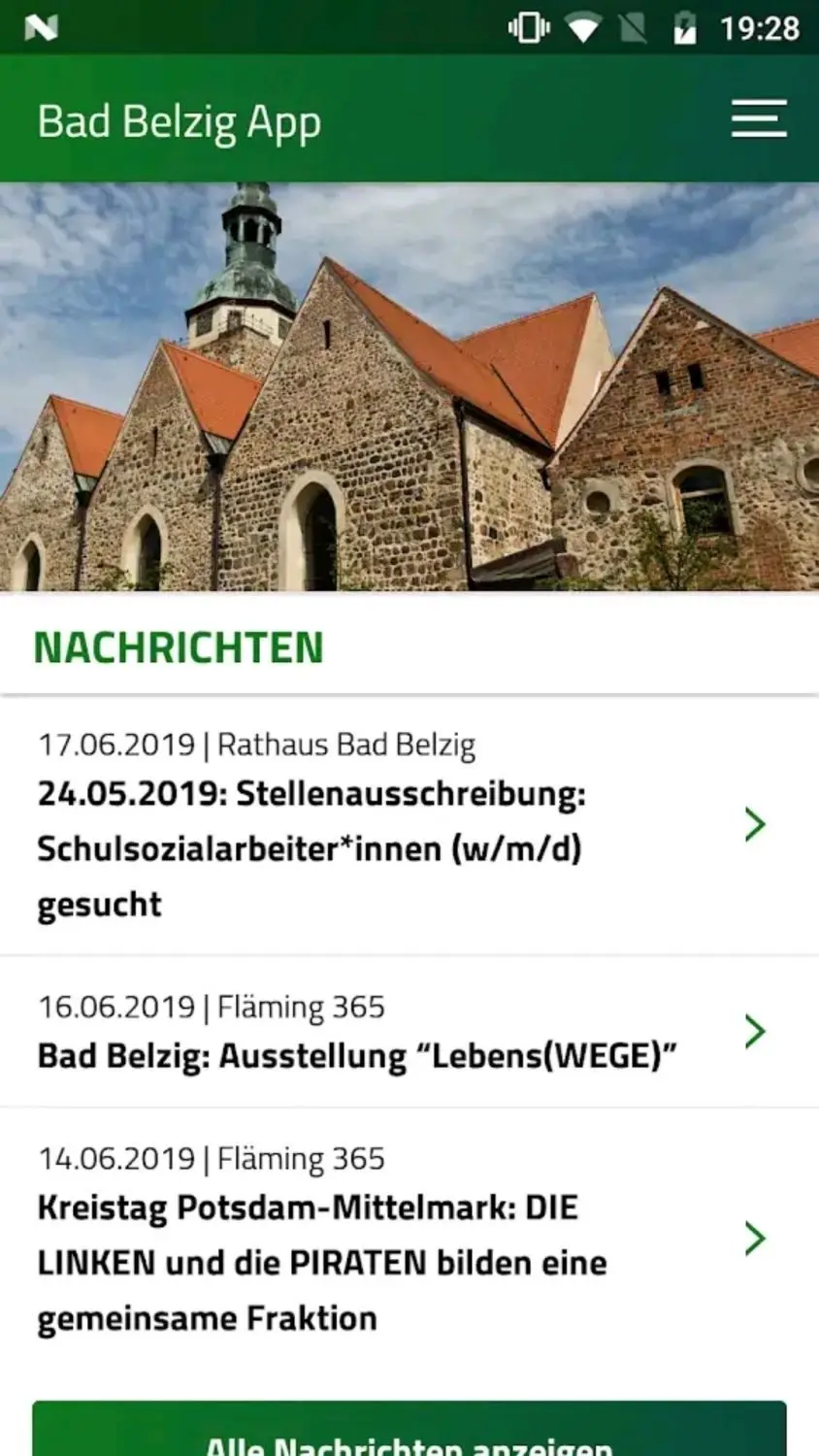The image size is (819, 1456).
Task: Tap the Bad Belzig App title
Action: [180, 121]
